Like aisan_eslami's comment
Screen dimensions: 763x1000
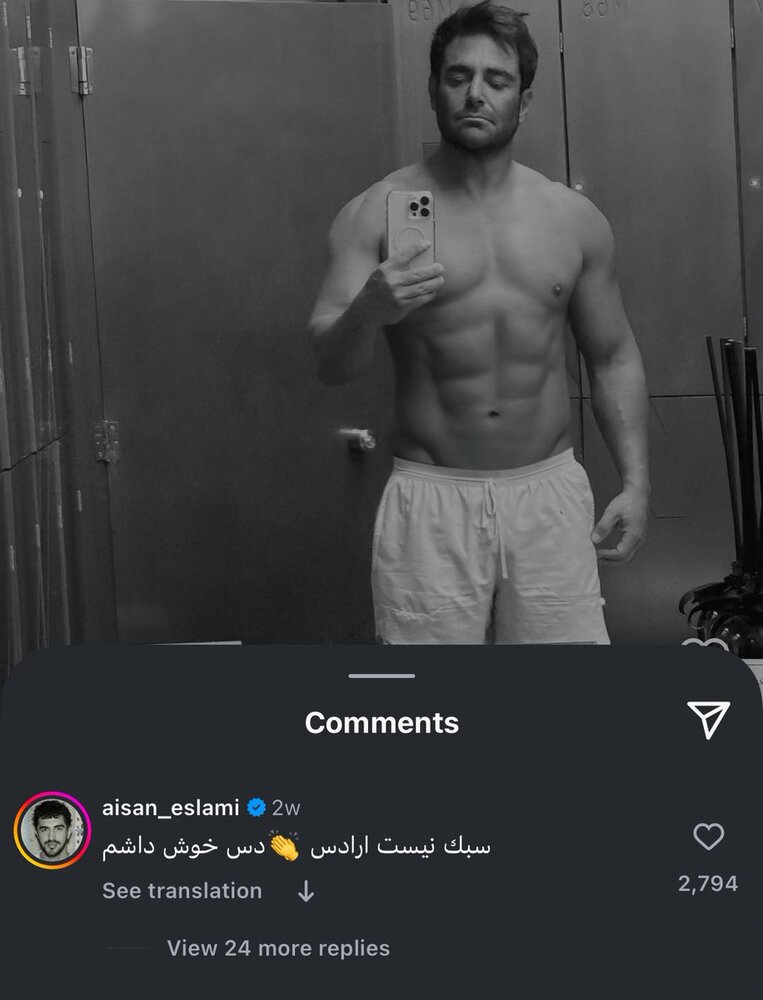[708, 837]
